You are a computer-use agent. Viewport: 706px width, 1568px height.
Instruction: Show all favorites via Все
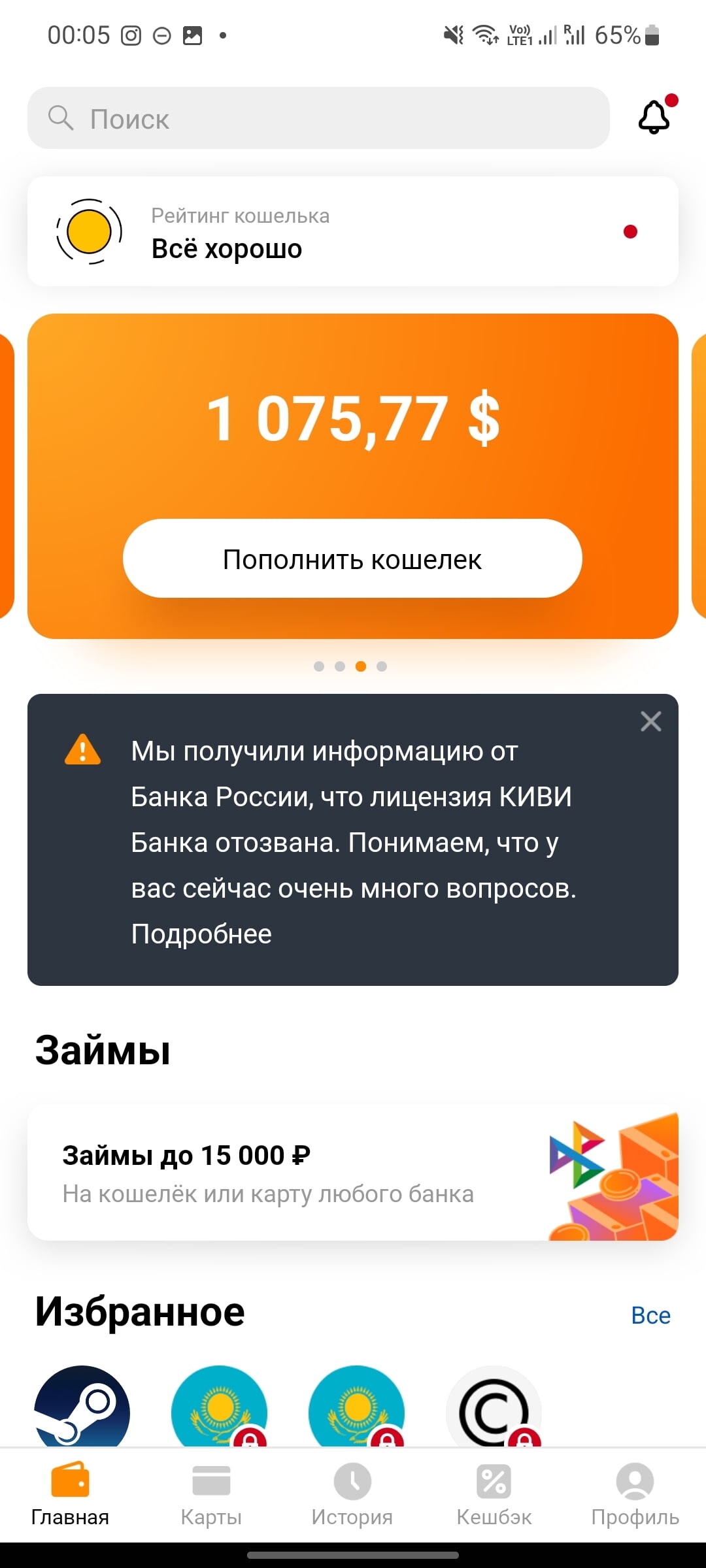click(650, 1316)
